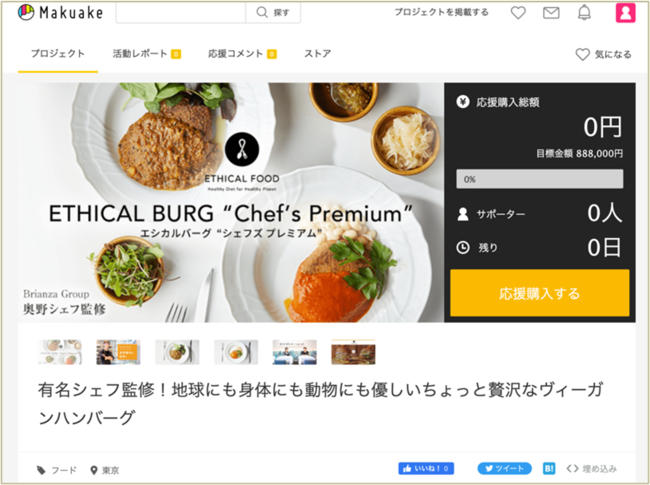Screen dimensions: 650x485
Task: Select the プロジェクト tab
Action: click(57, 54)
